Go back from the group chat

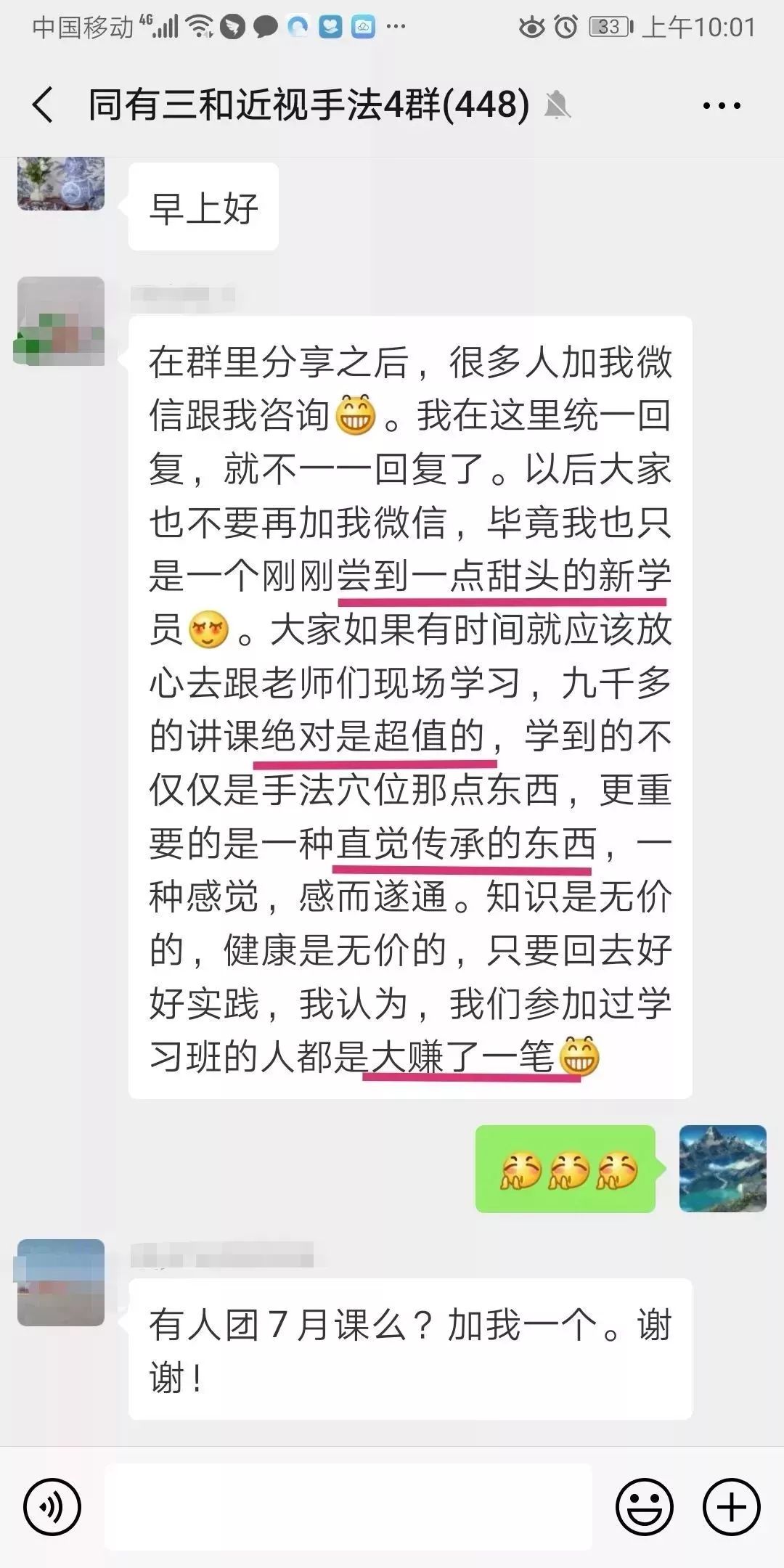tap(43, 105)
